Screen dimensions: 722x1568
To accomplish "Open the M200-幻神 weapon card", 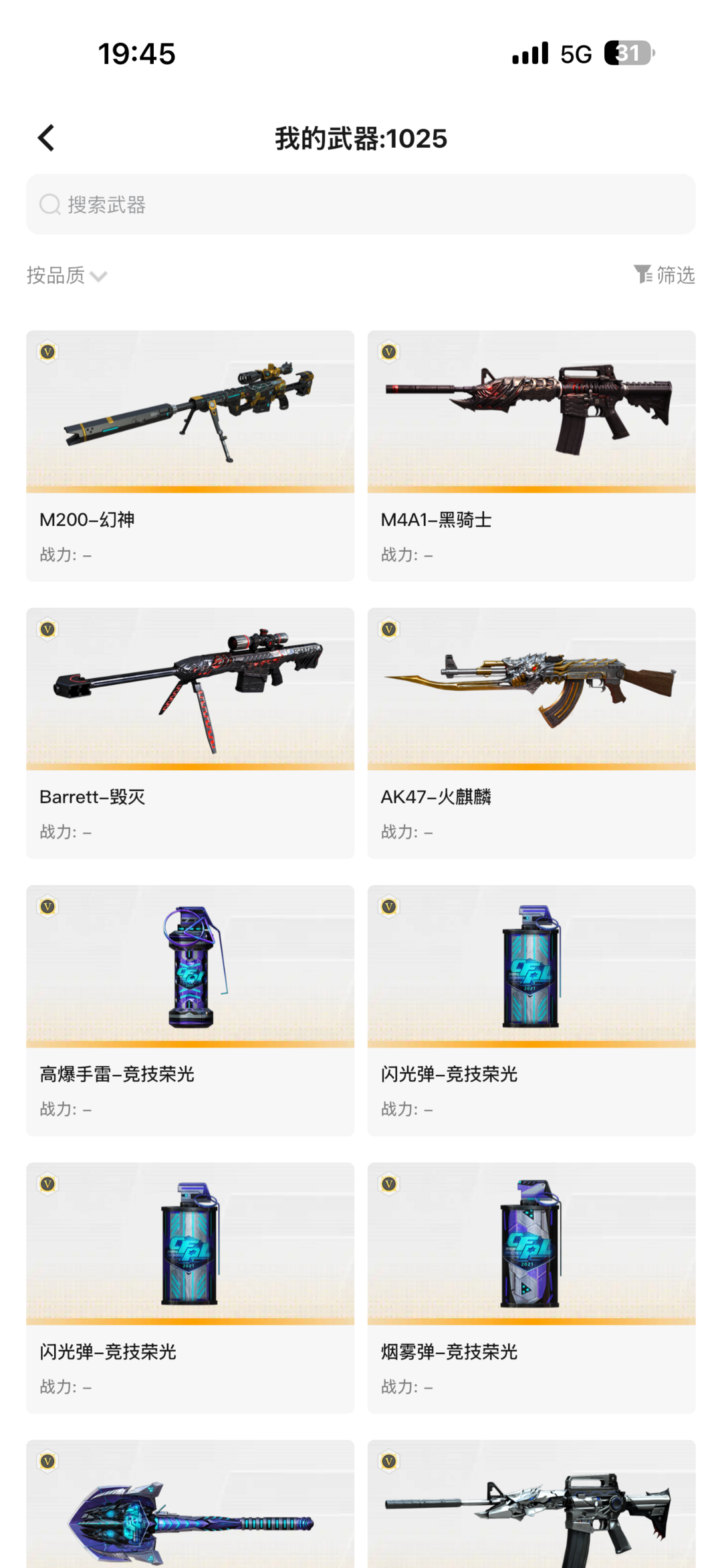I will [x=191, y=456].
